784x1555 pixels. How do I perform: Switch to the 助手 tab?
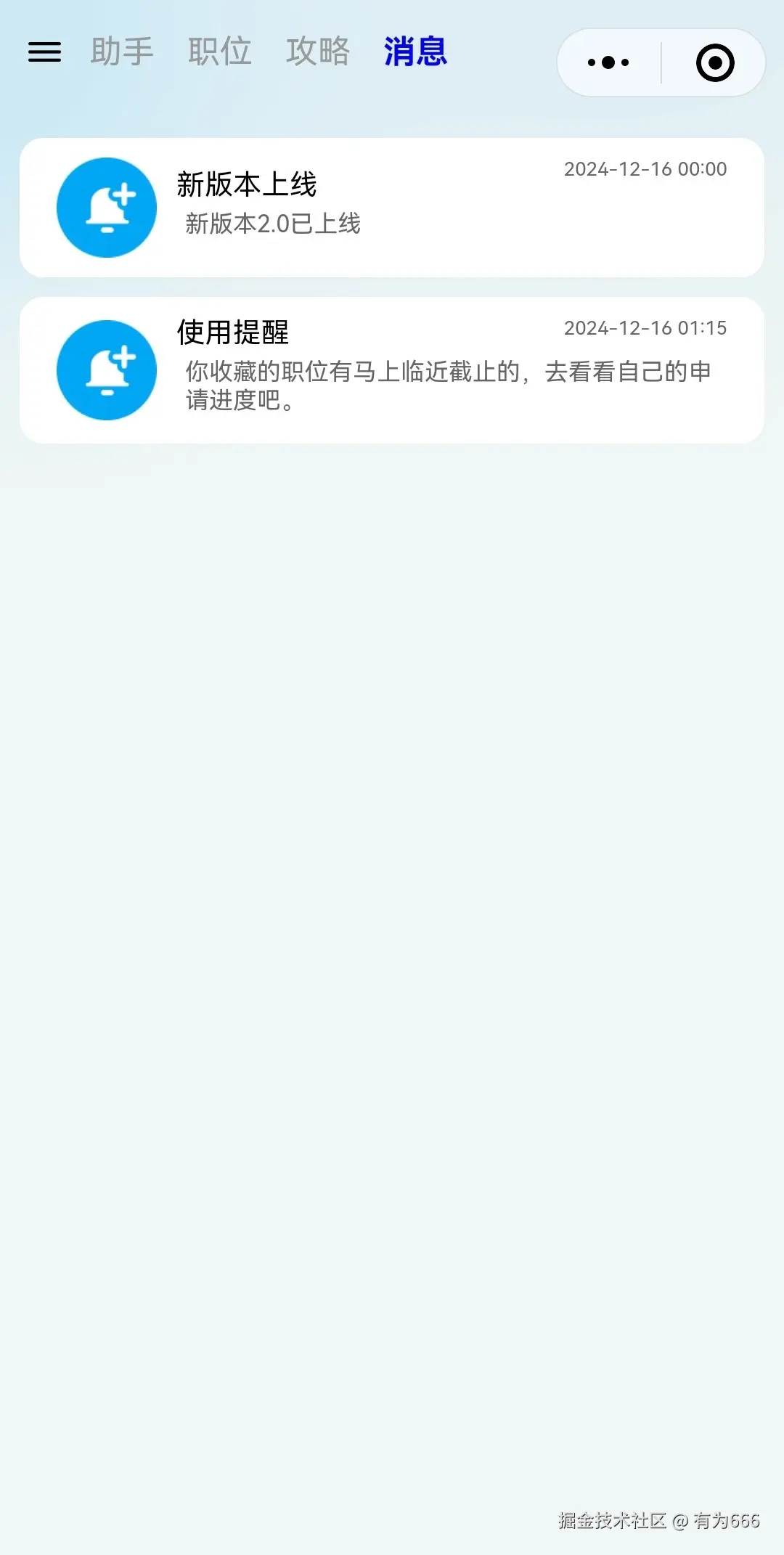(x=121, y=52)
